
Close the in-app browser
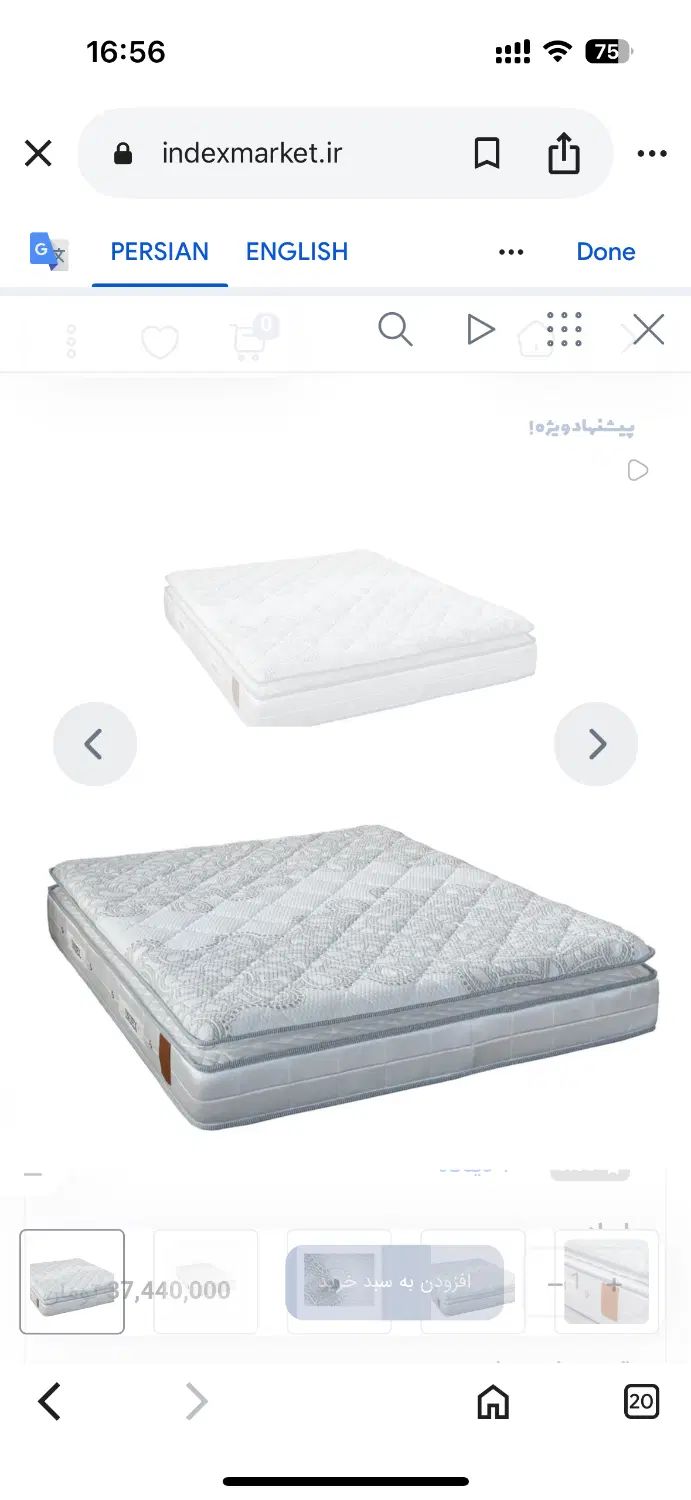38,153
